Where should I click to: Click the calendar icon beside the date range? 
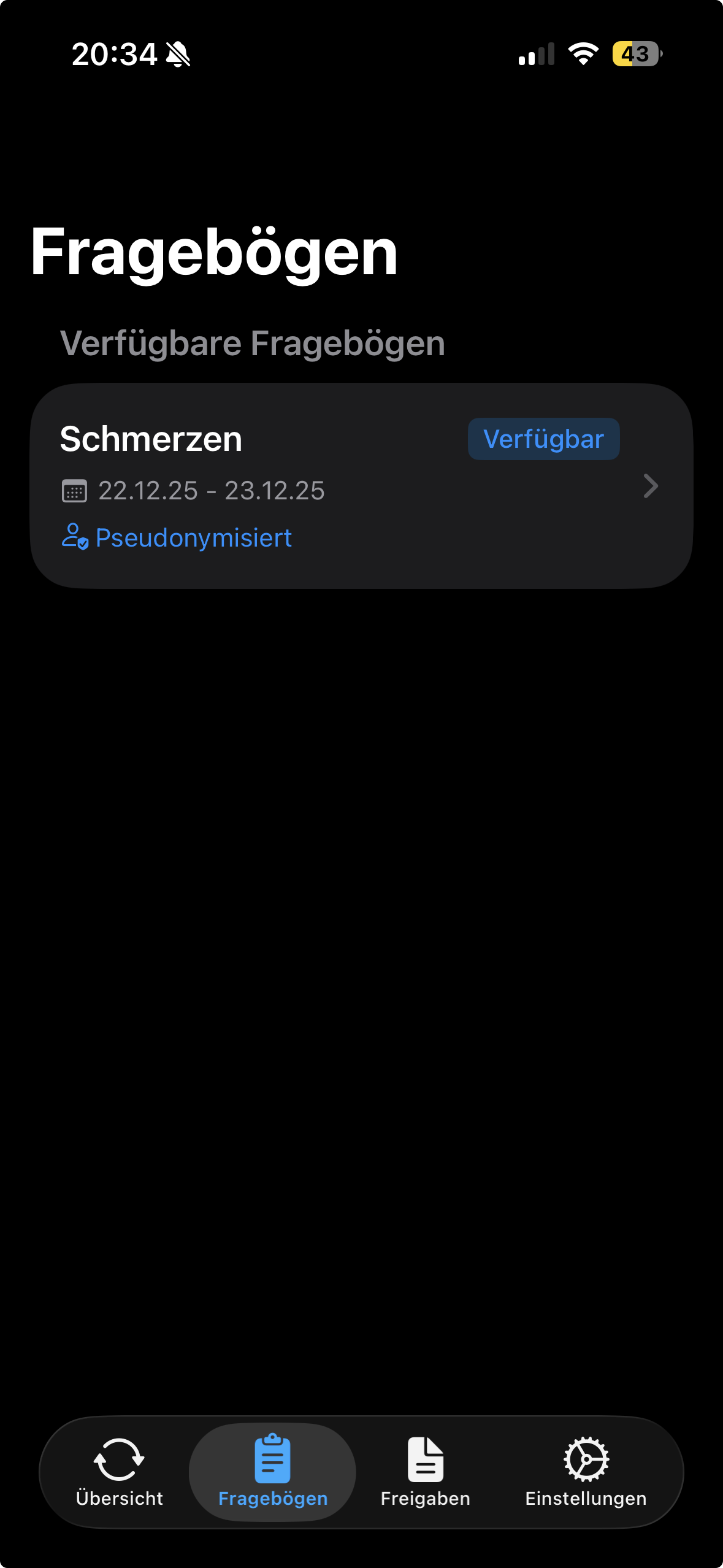tap(75, 490)
